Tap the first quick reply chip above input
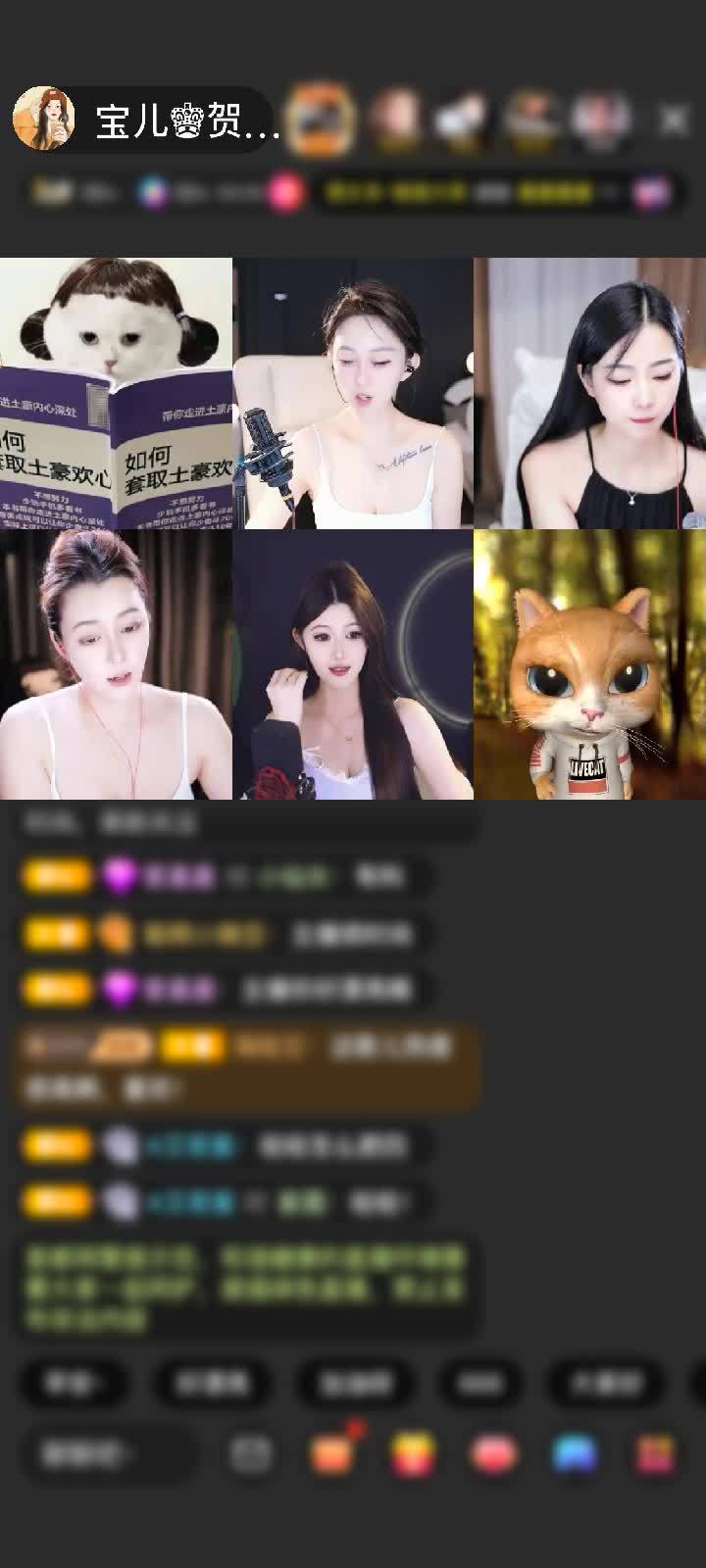Viewport: 706px width, 1568px height. (x=72, y=1383)
